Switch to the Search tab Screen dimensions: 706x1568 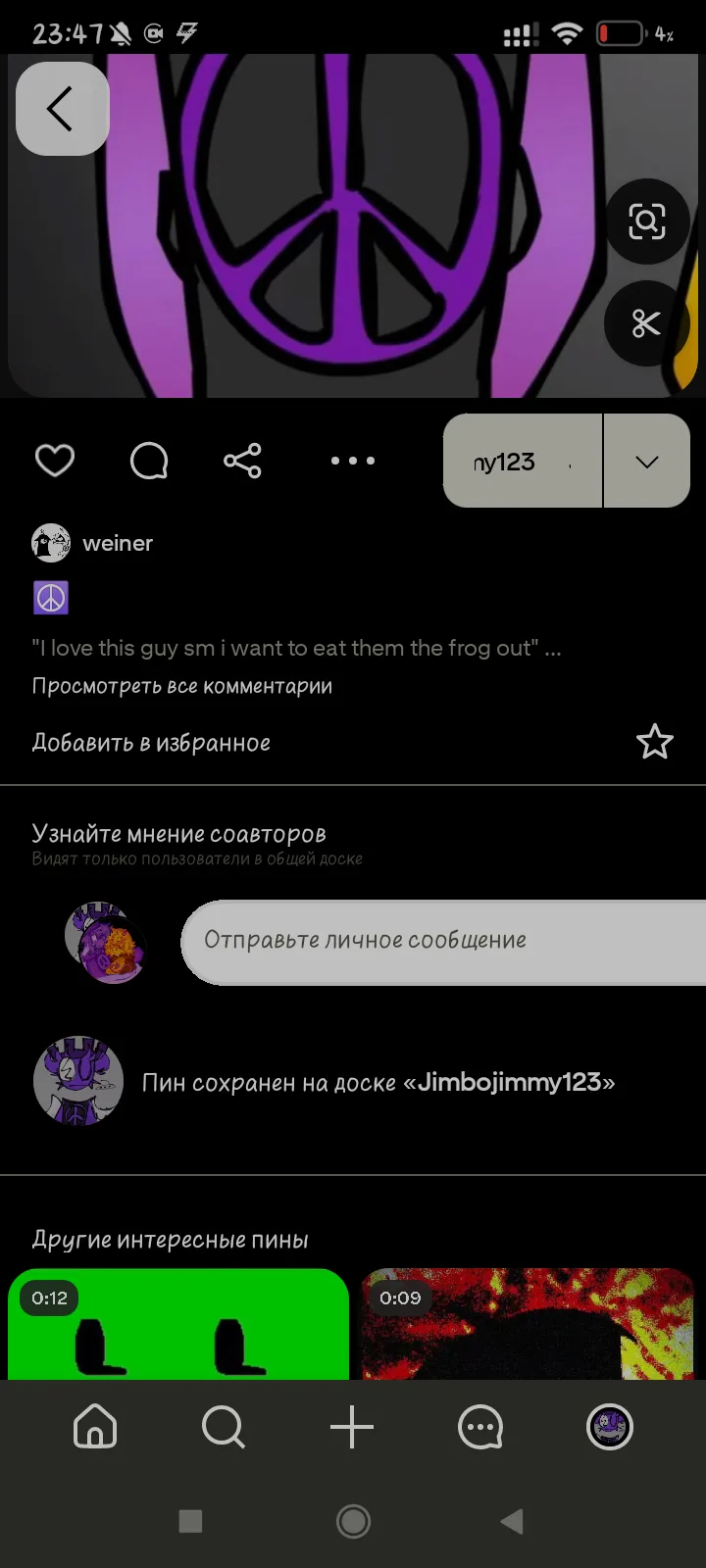(x=224, y=1428)
